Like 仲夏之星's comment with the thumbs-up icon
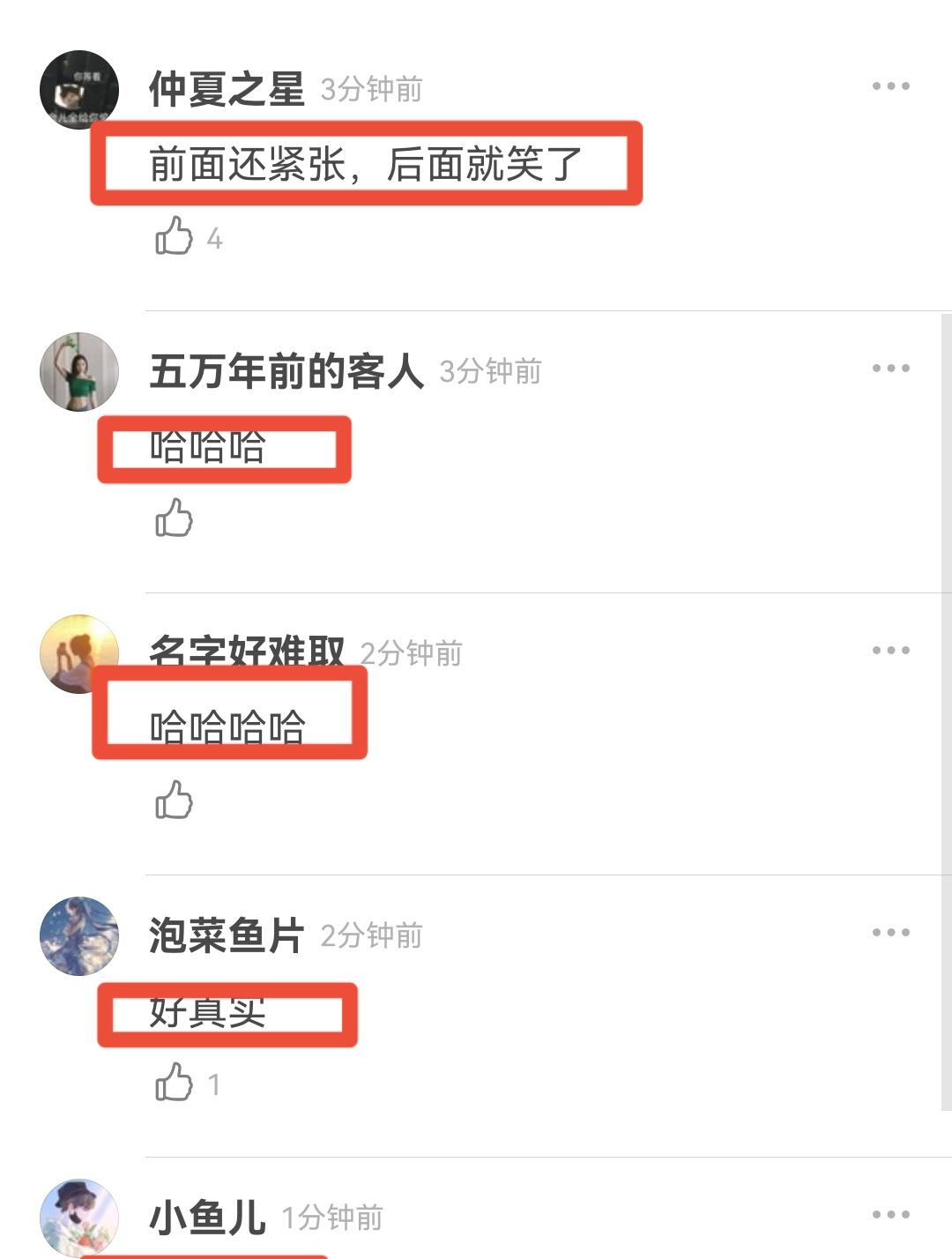Screen dimensions: 952x1259 pyautogui.click(x=174, y=236)
